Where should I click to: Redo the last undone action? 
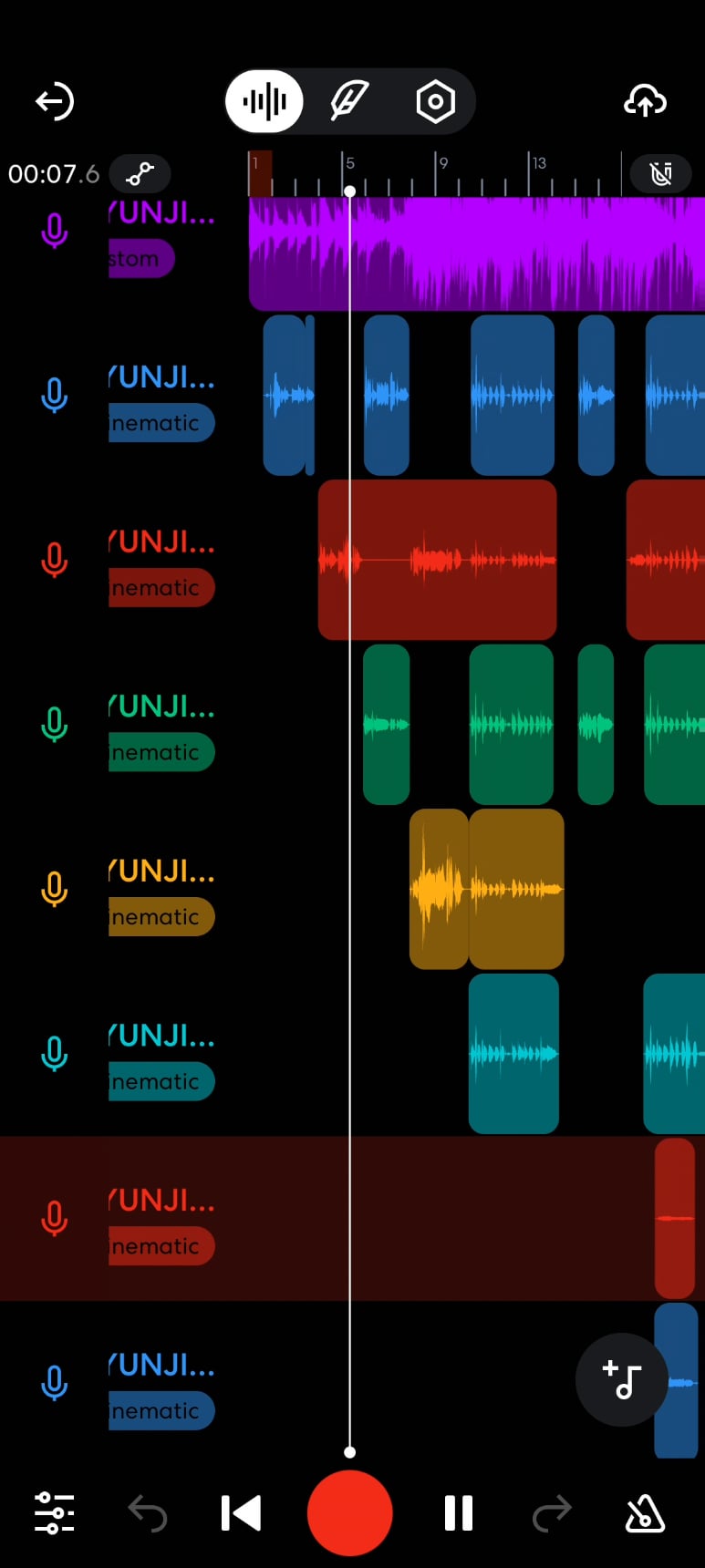(552, 1513)
